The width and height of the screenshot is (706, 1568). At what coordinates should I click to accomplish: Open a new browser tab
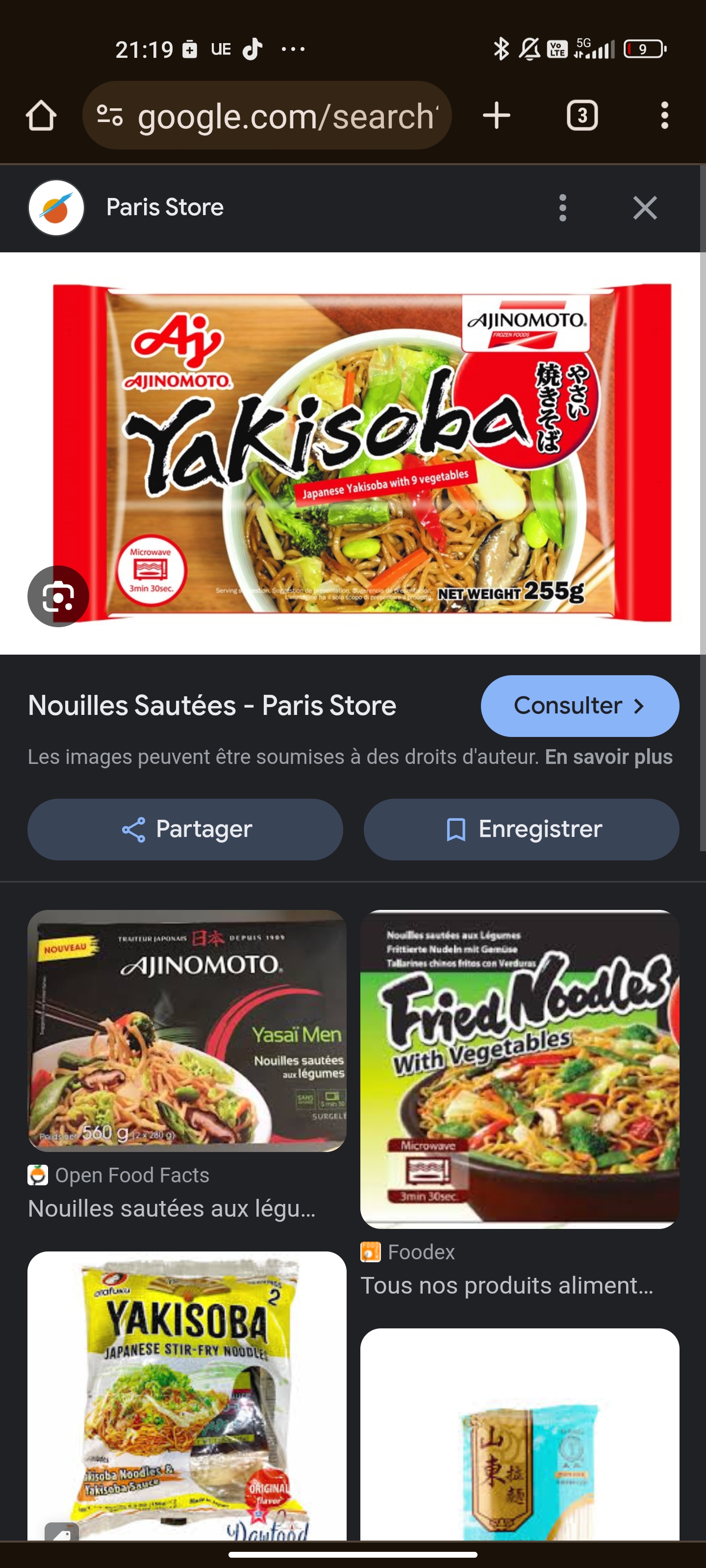click(497, 116)
